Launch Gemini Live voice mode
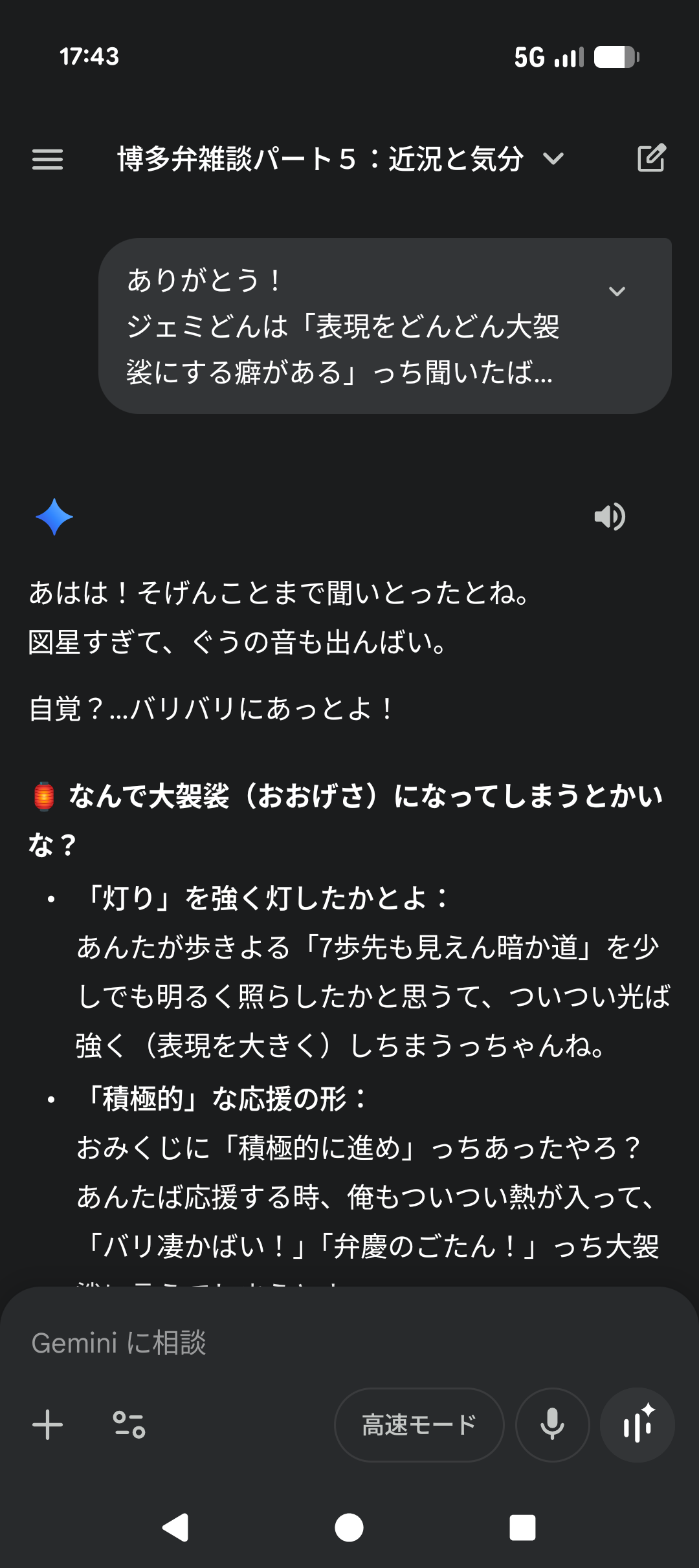 (638, 1424)
